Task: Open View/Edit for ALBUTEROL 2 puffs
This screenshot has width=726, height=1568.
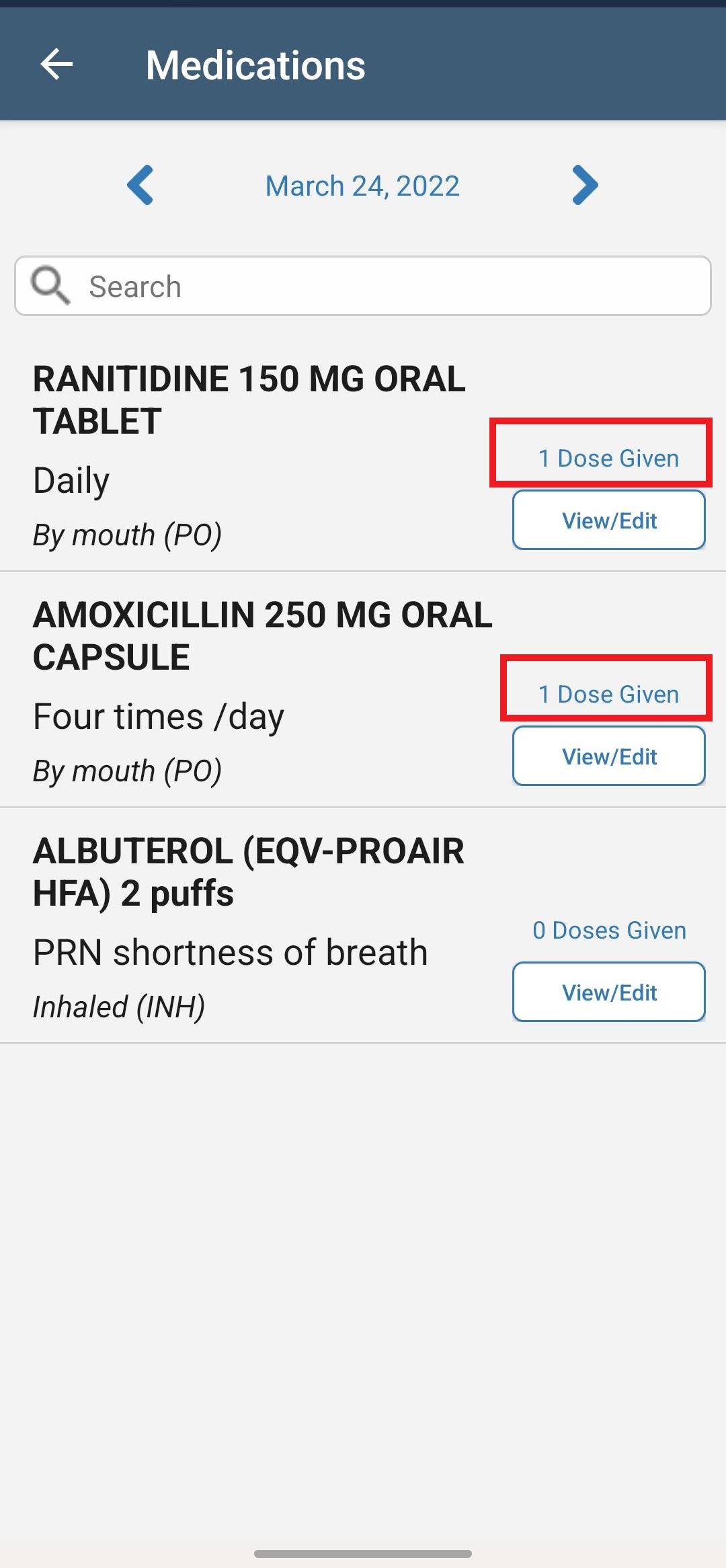Action: tap(608, 992)
